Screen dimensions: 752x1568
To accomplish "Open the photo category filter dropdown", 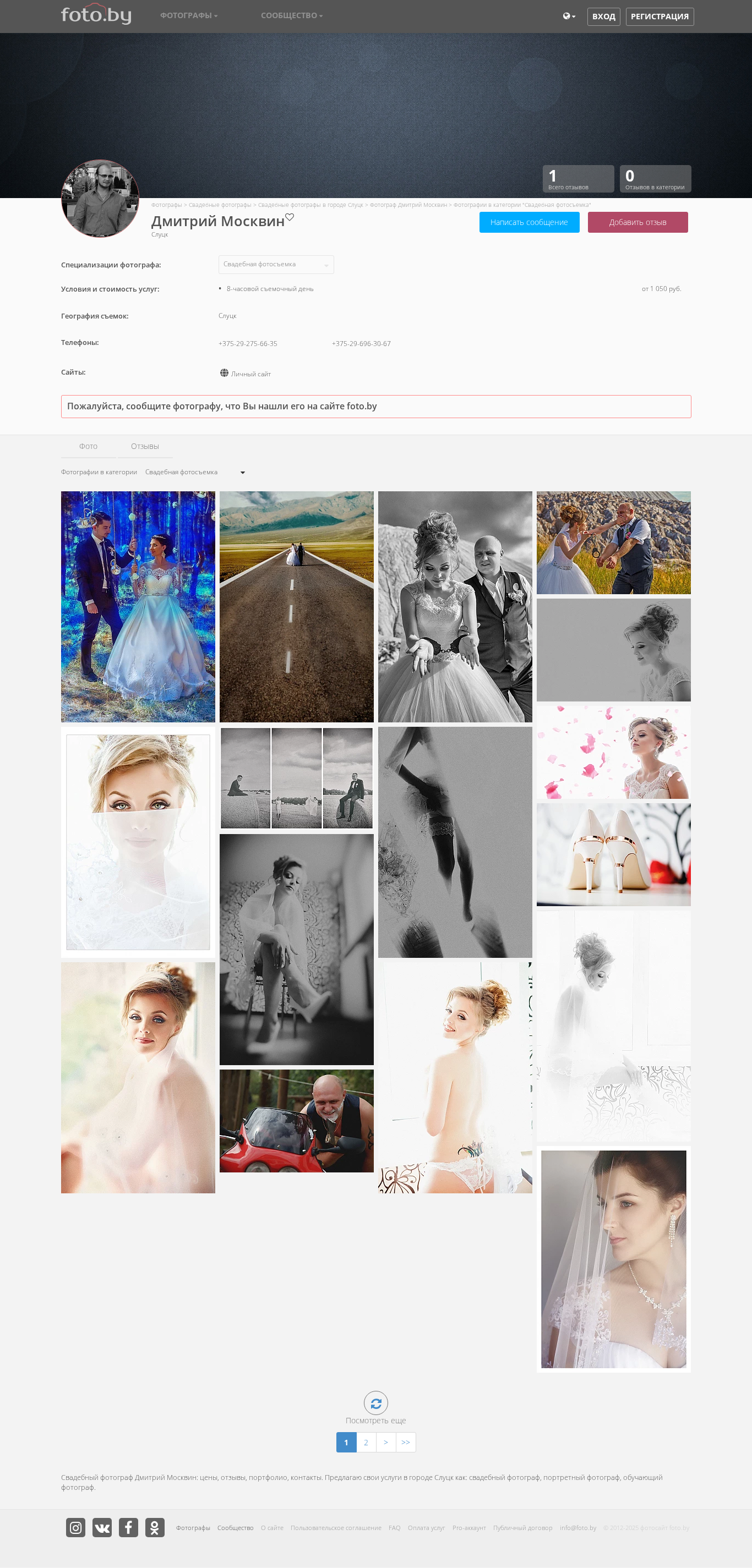I will 195,473.
